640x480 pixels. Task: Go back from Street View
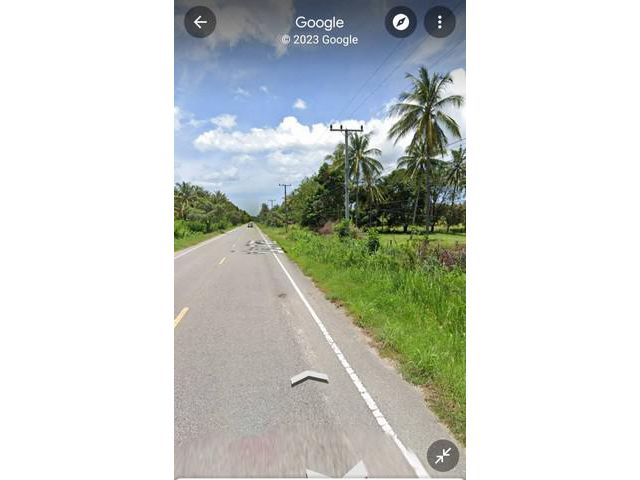200,22
